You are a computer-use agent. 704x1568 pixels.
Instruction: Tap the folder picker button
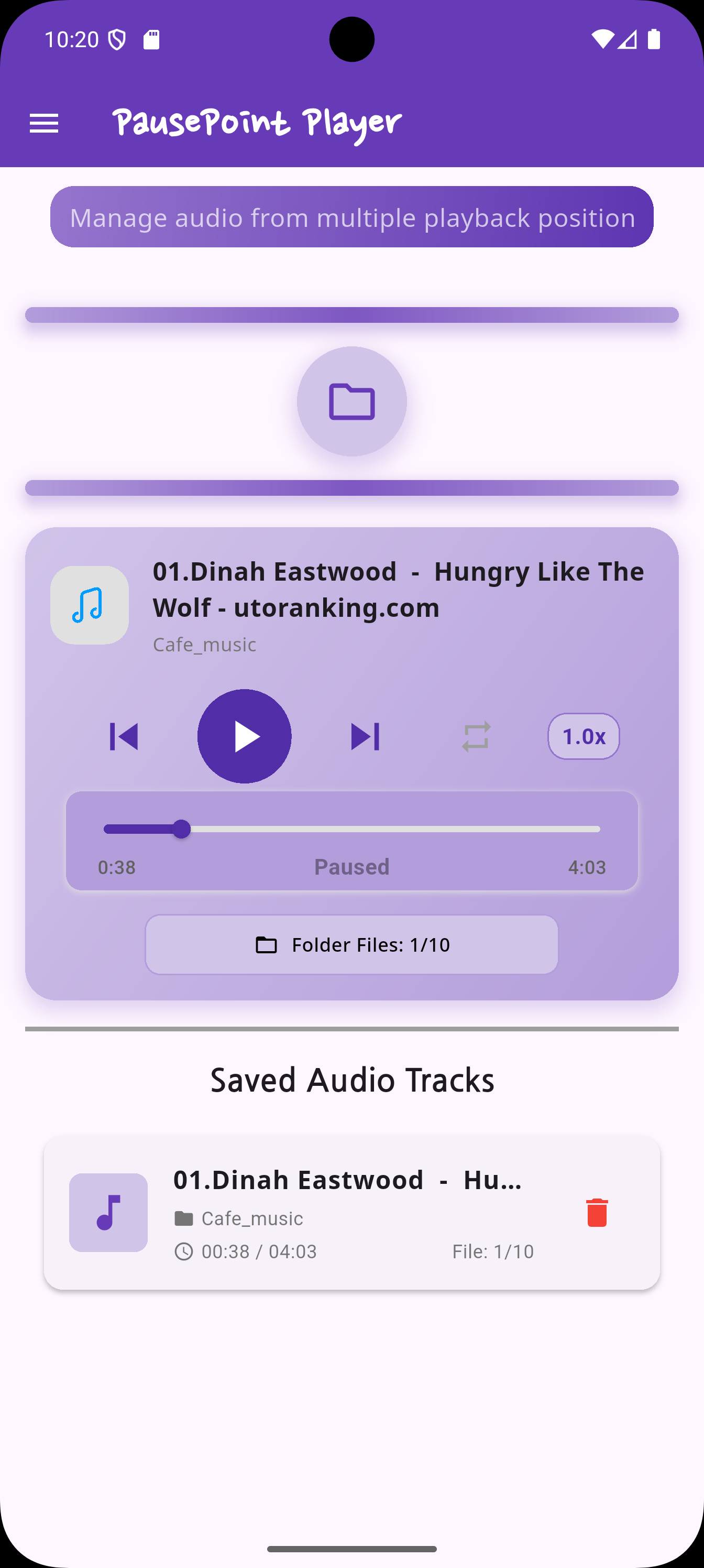[351, 401]
